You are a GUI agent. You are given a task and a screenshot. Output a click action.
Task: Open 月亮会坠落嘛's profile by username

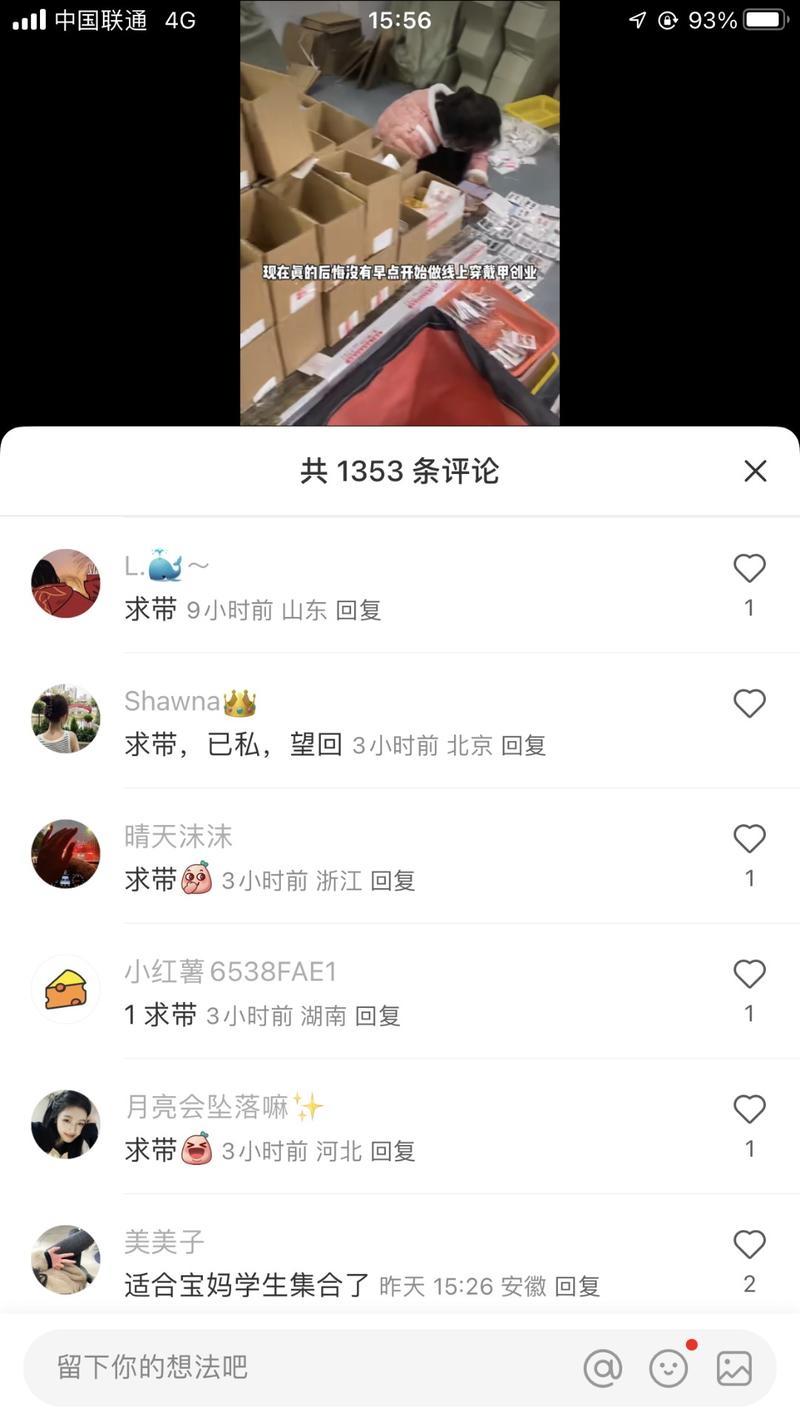[x=207, y=1106]
